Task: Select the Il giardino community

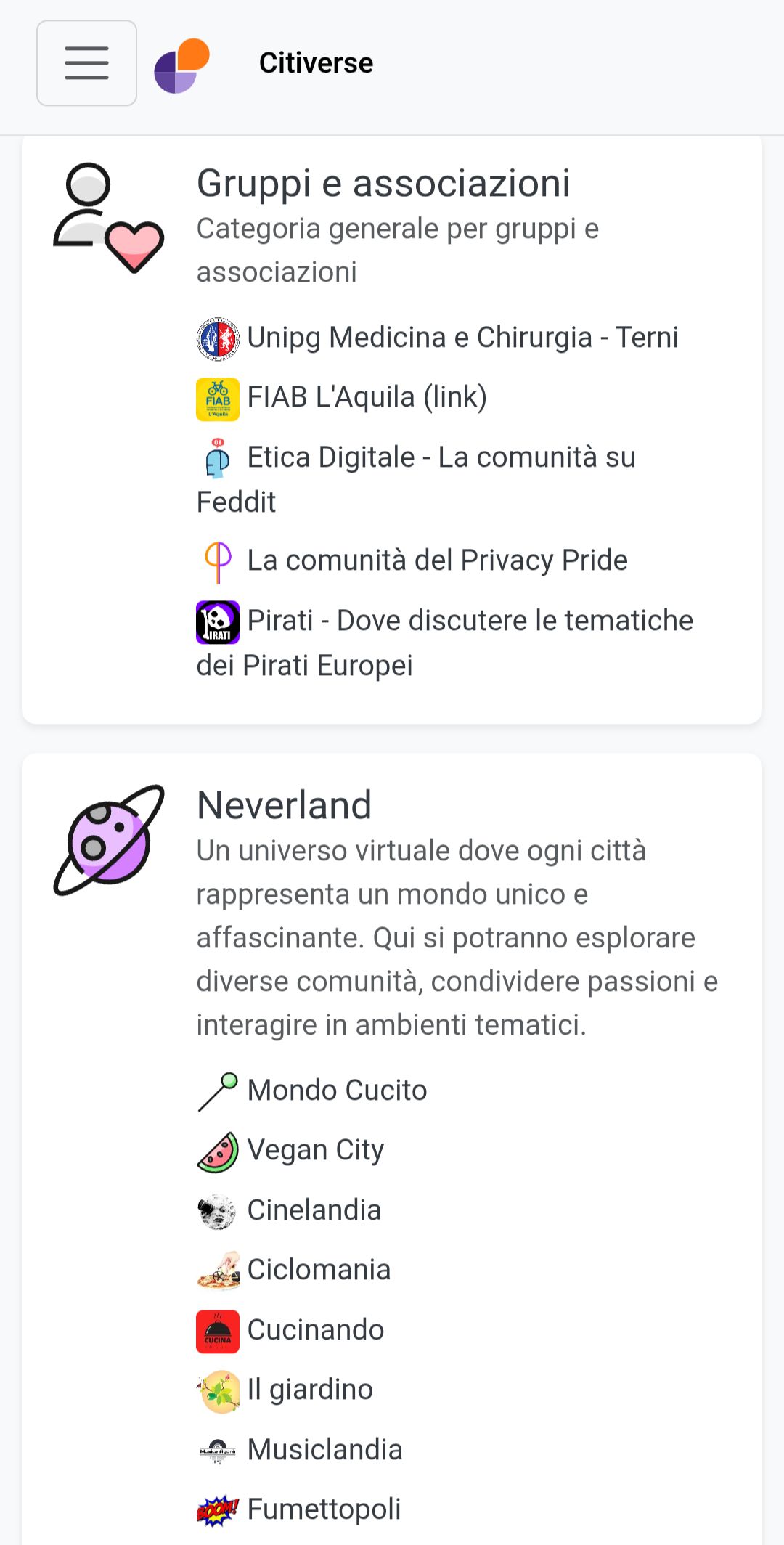Action: (x=309, y=1389)
